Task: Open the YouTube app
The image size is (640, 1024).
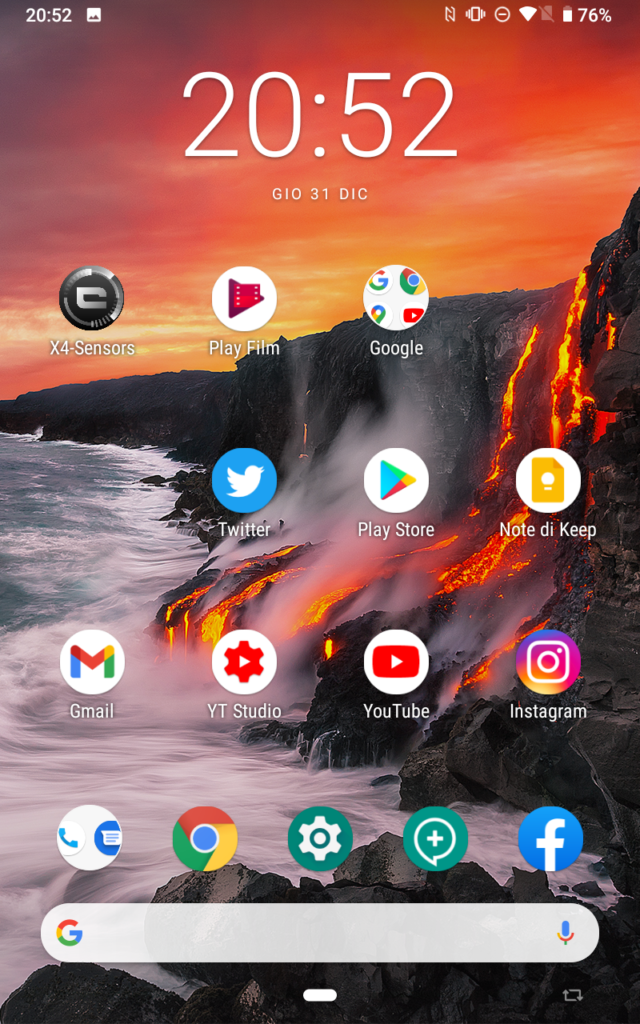Action: tap(396, 662)
